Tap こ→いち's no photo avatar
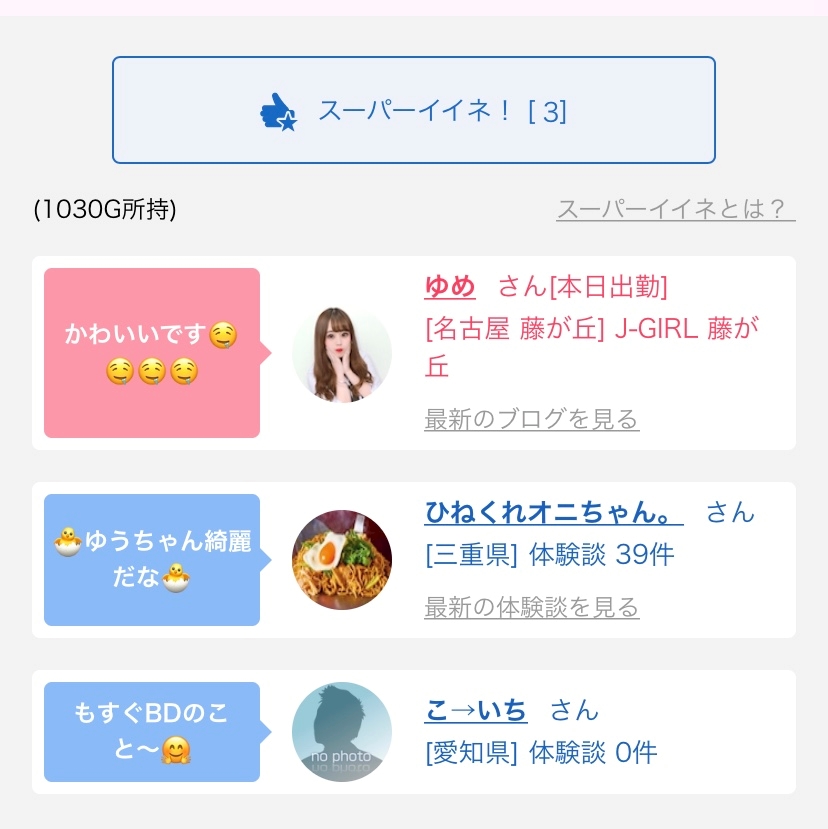The image size is (828, 829). point(342,732)
